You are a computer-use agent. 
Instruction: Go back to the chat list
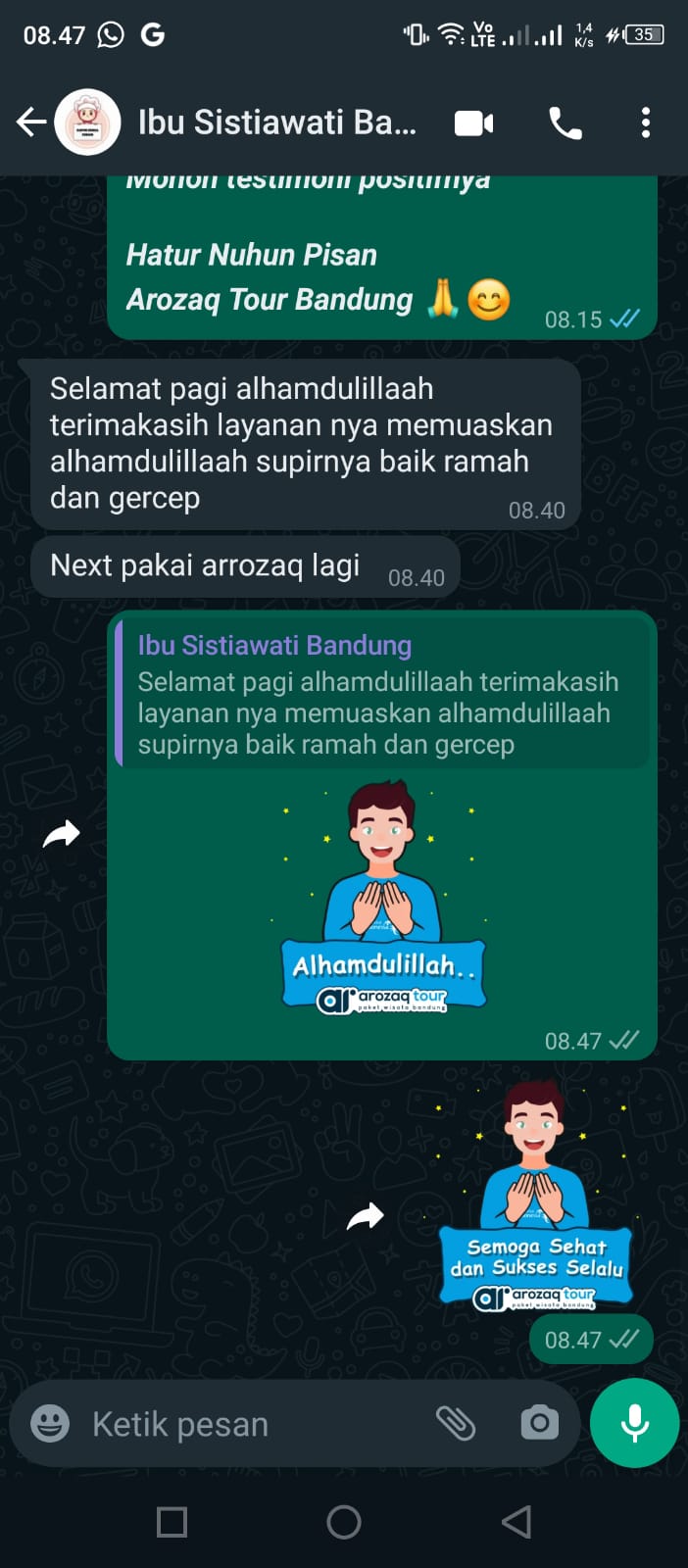(x=31, y=122)
